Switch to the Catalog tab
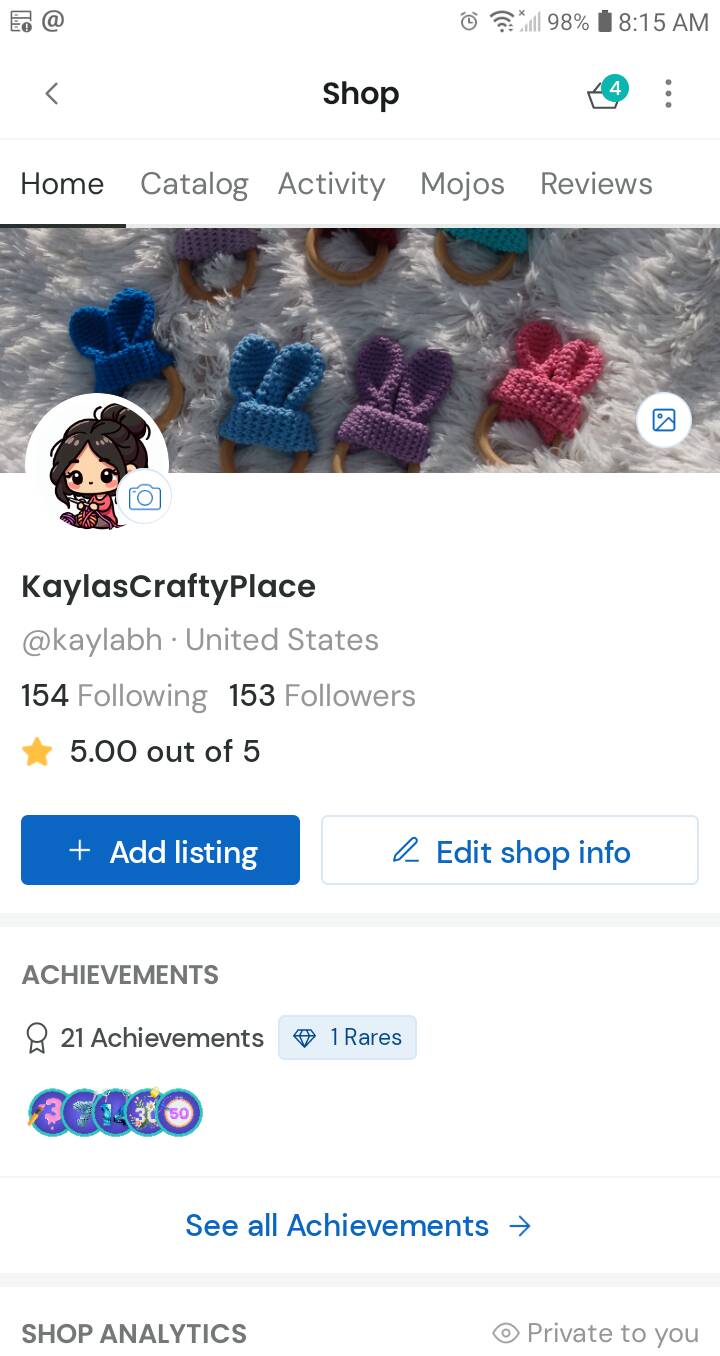Image resolution: width=720 pixels, height=1356 pixels. click(194, 184)
